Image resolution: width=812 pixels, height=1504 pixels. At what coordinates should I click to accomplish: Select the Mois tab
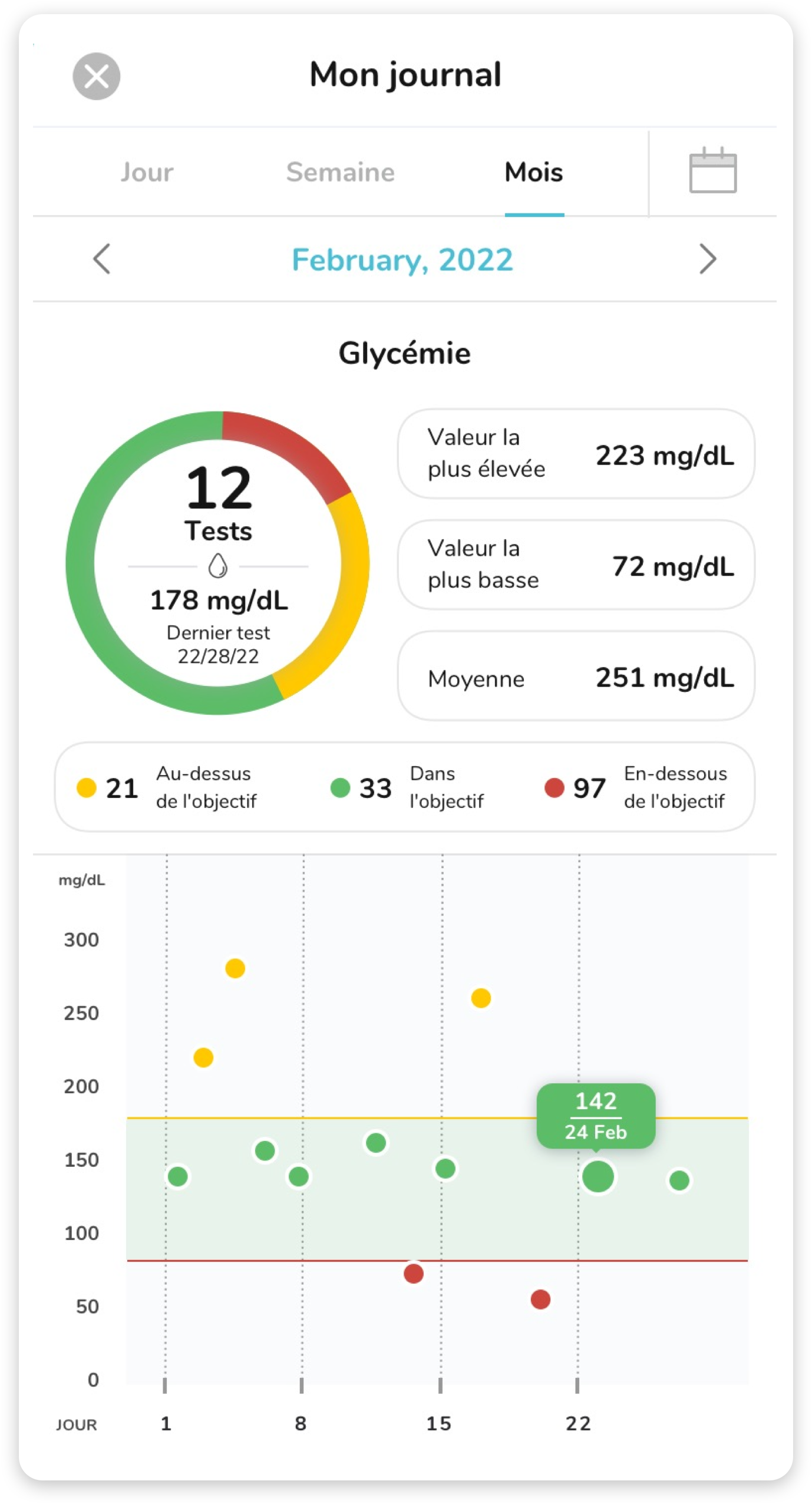coord(534,172)
